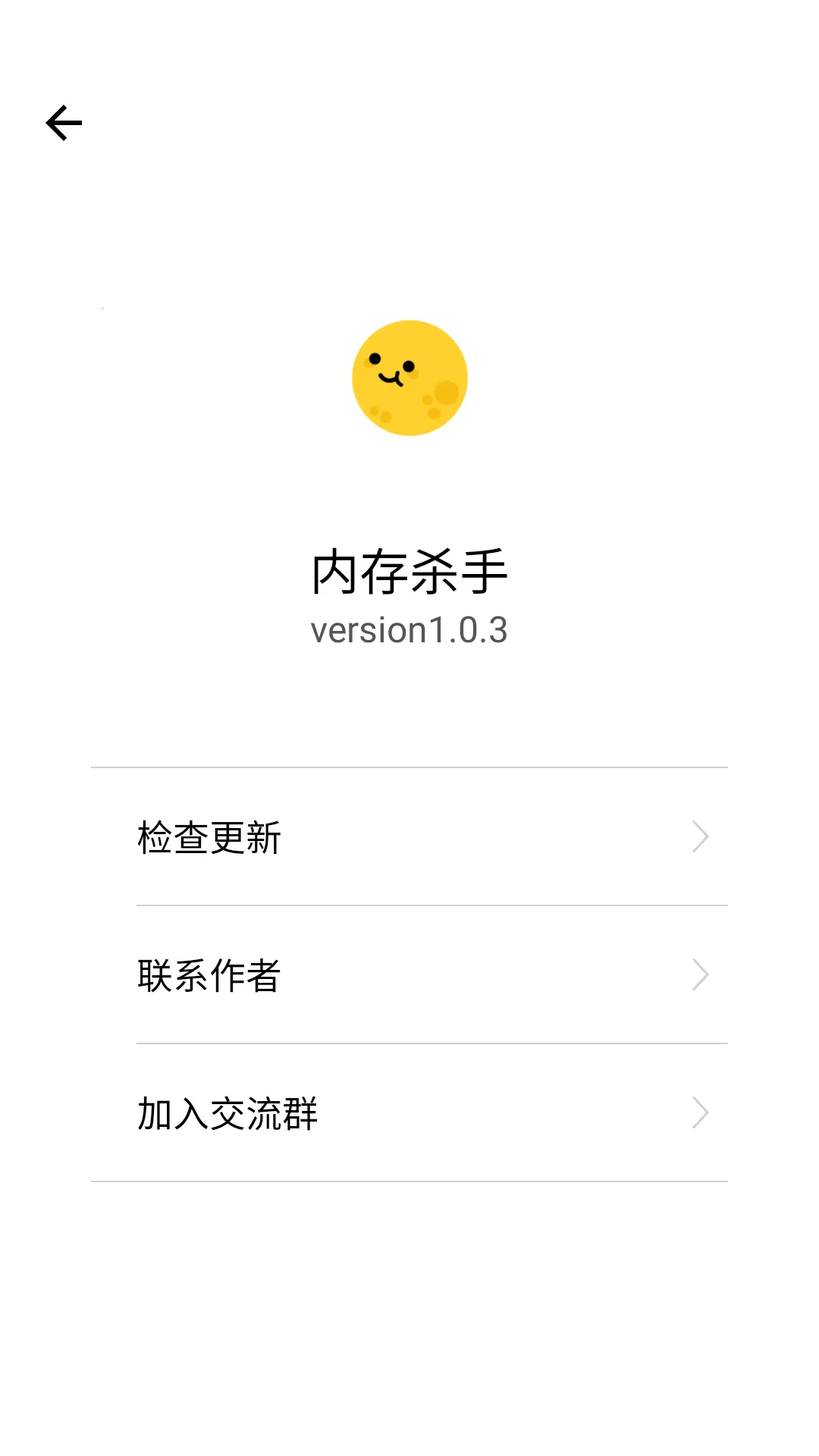The height and width of the screenshot is (1456, 819).
Task: Open the 检查更新 option
Action: click(x=209, y=836)
